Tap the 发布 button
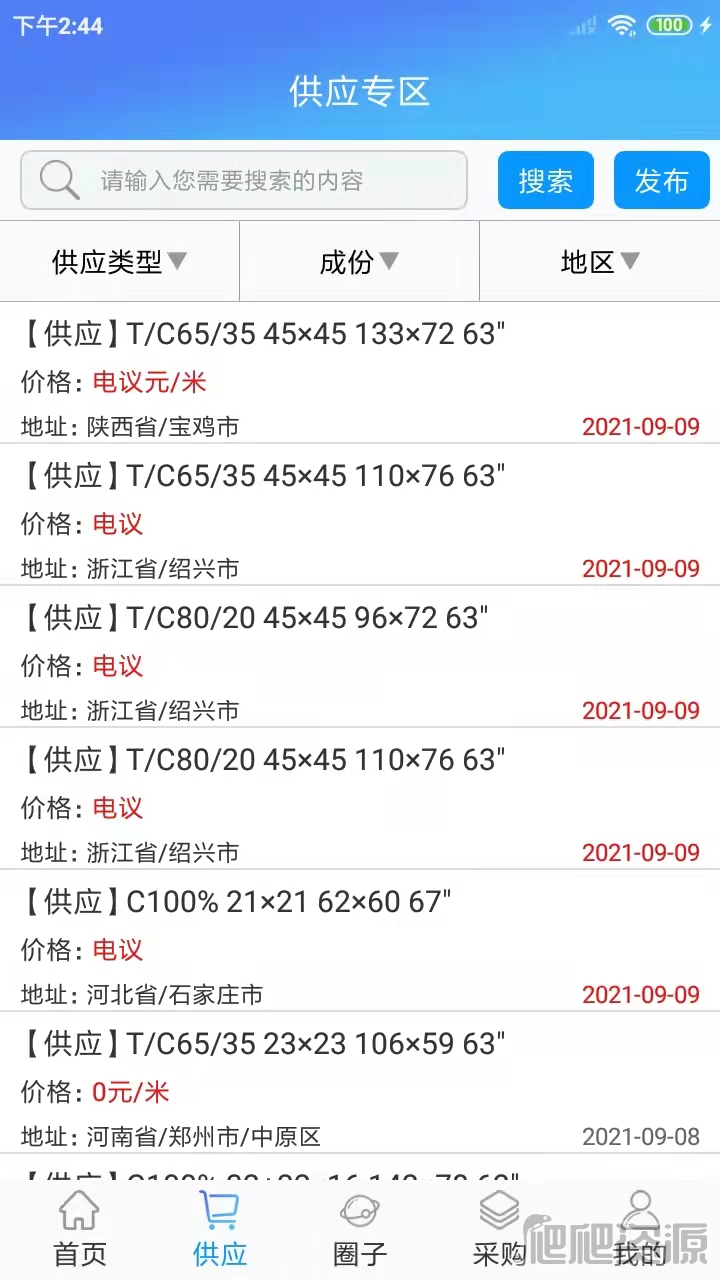Viewport: 720px width, 1280px height. [x=662, y=180]
